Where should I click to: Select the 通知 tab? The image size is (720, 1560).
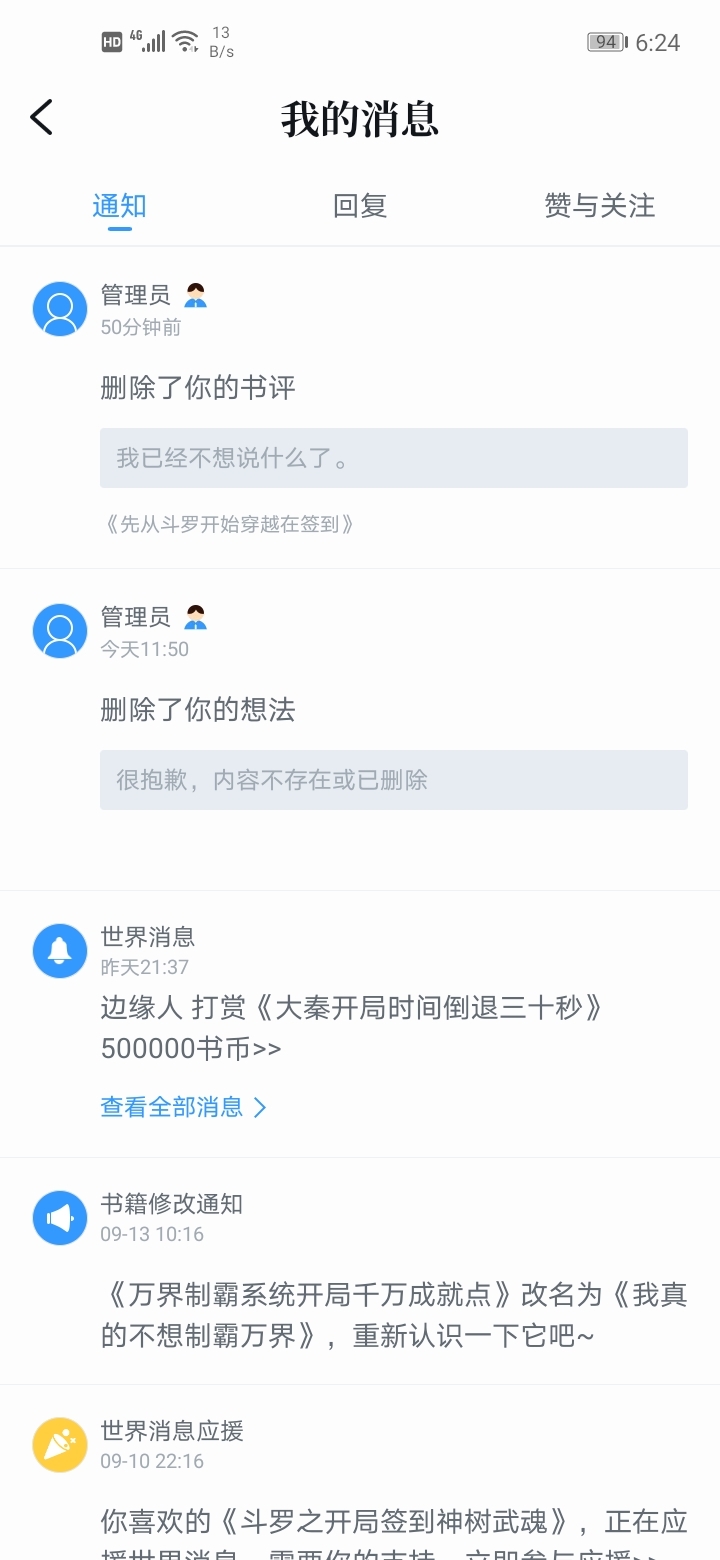click(x=120, y=206)
